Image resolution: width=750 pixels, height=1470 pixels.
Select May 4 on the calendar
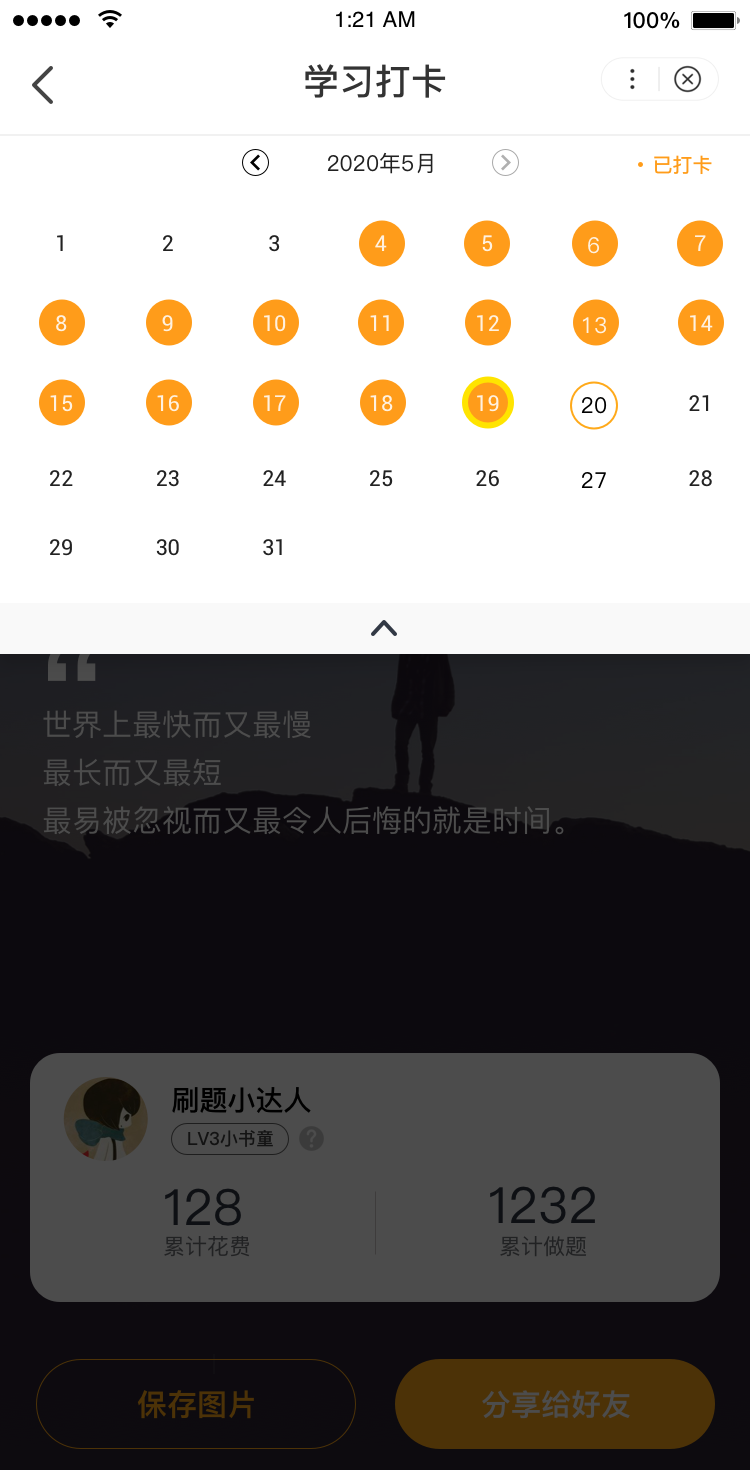click(x=381, y=243)
